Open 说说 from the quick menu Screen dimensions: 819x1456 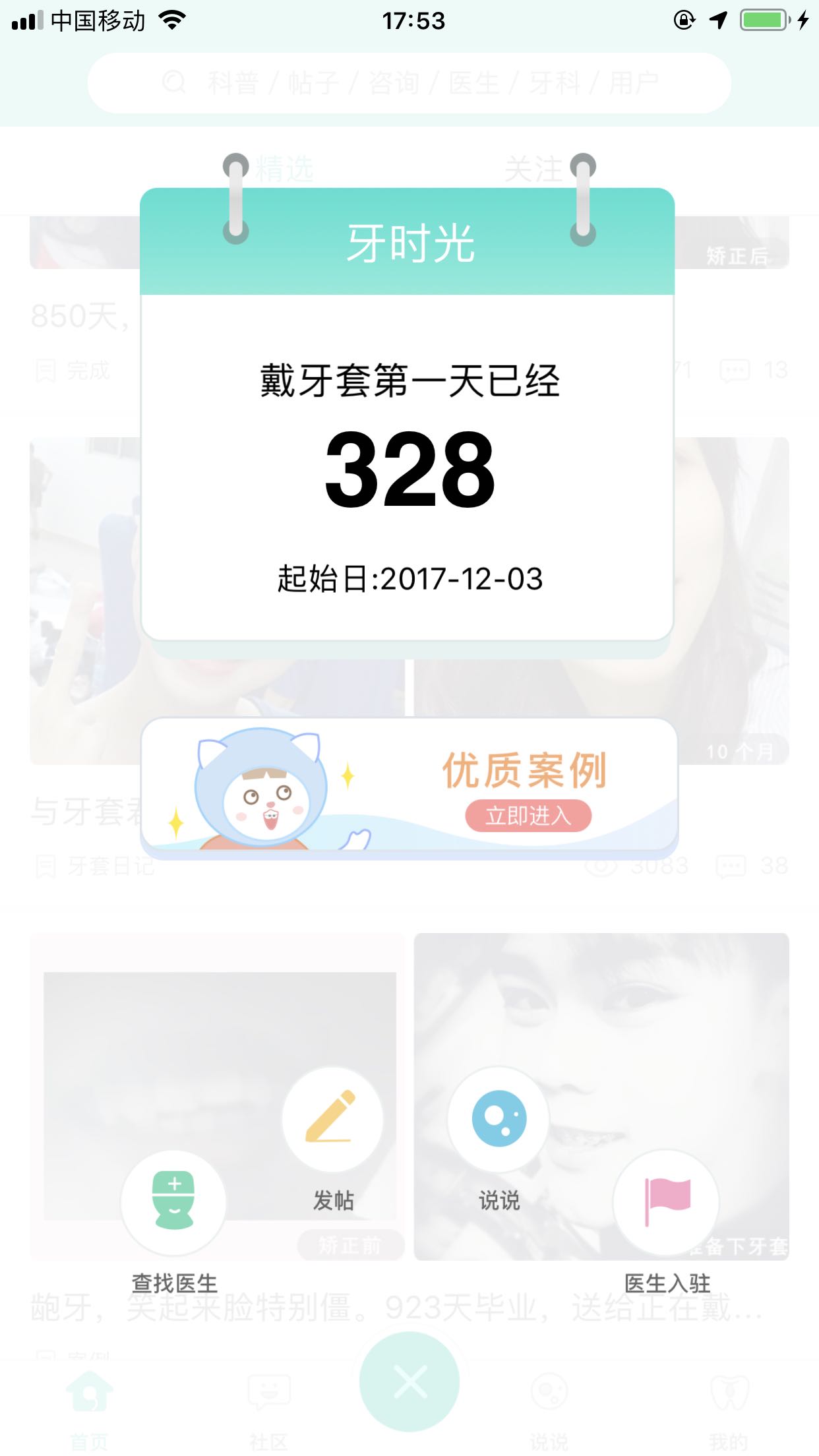(x=499, y=1119)
